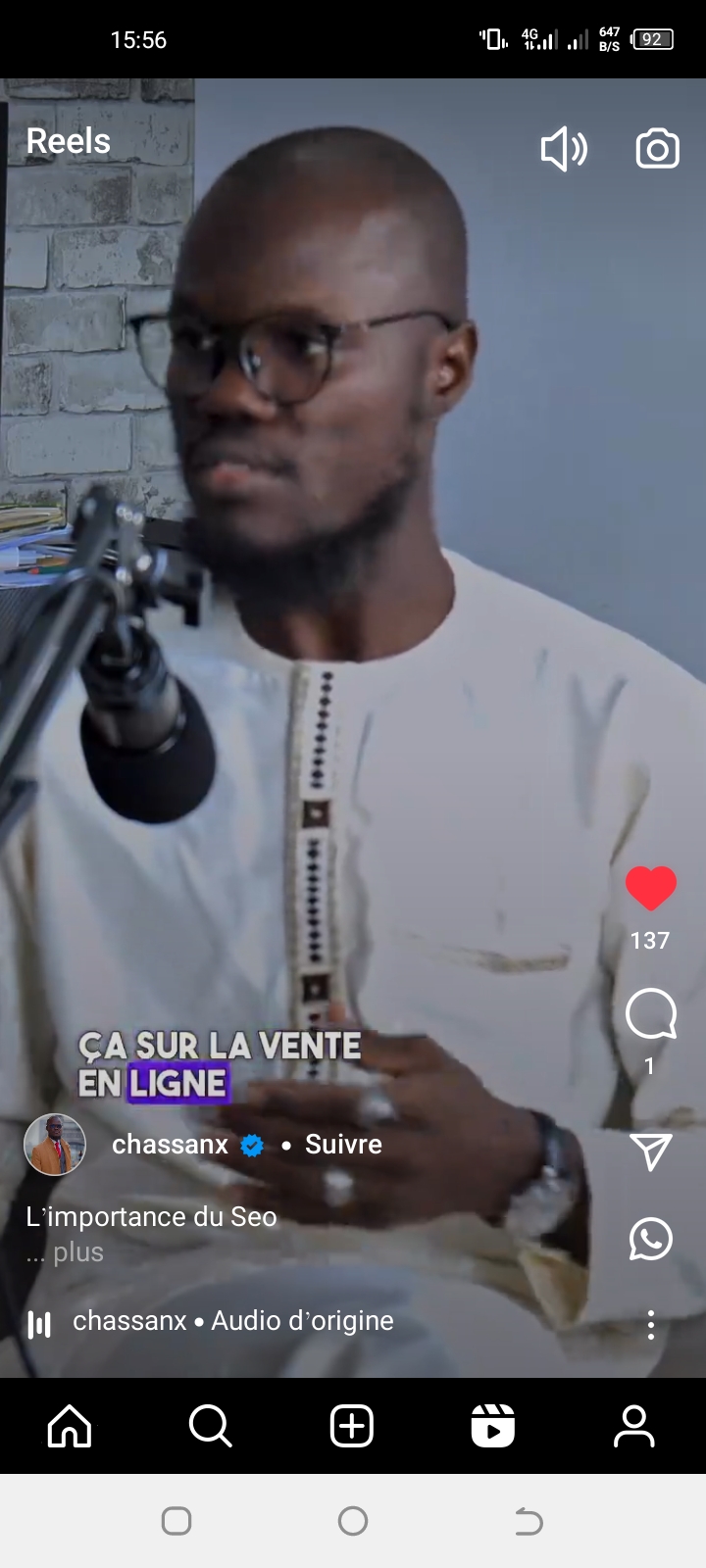This screenshot has height=1568, width=706.
Task: Open the camera to create a reel
Action: 657,149
